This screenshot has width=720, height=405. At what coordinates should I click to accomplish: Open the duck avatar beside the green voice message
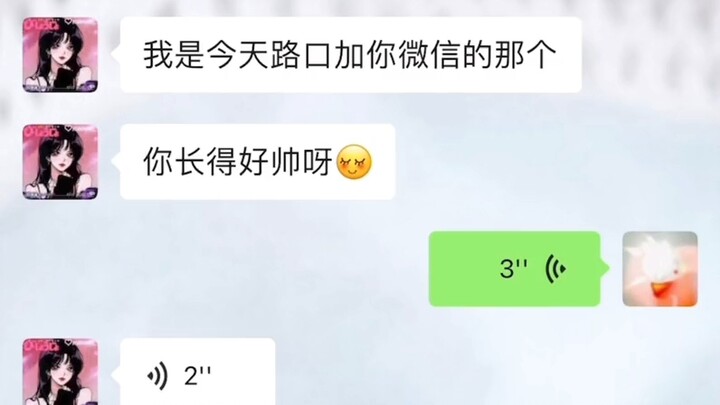[x=660, y=268]
